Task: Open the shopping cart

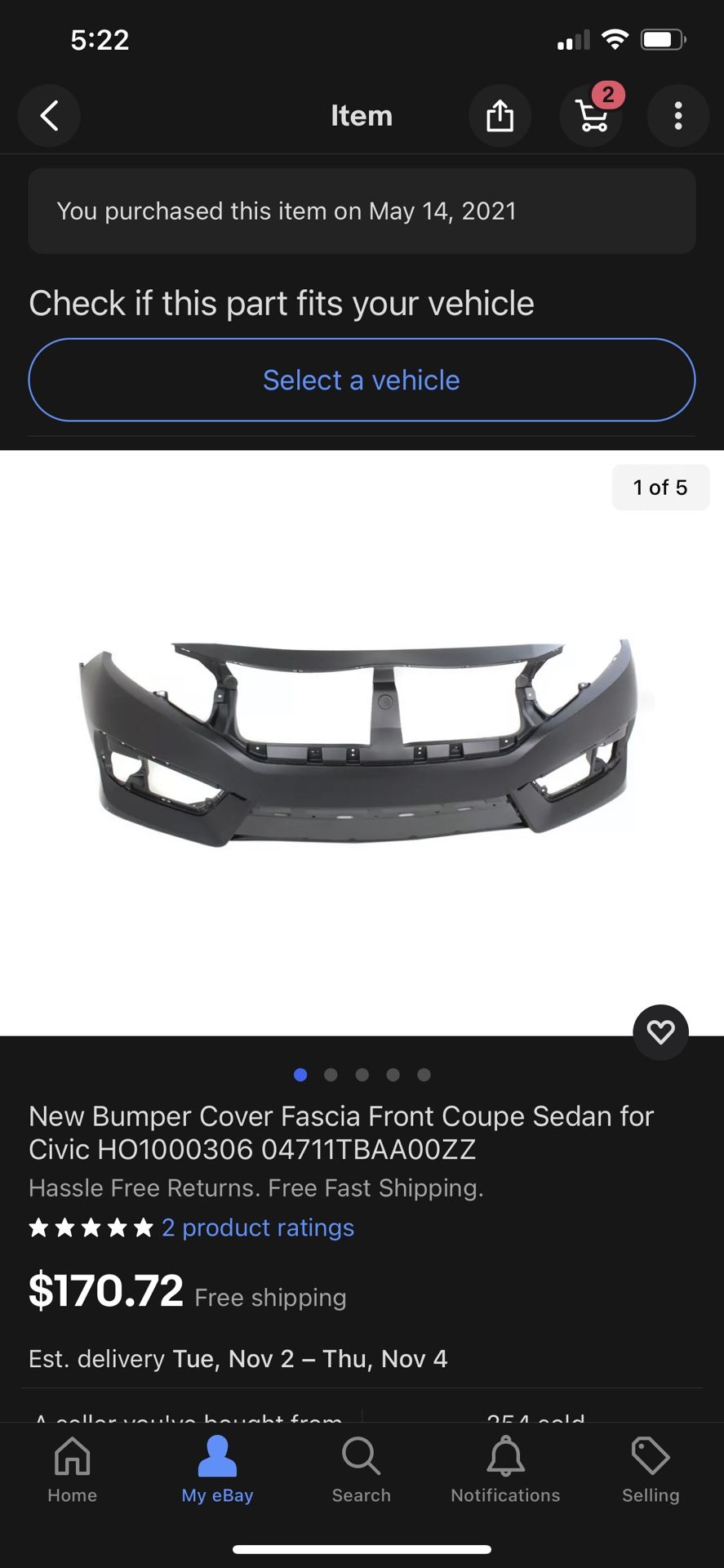Action: [x=593, y=116]
